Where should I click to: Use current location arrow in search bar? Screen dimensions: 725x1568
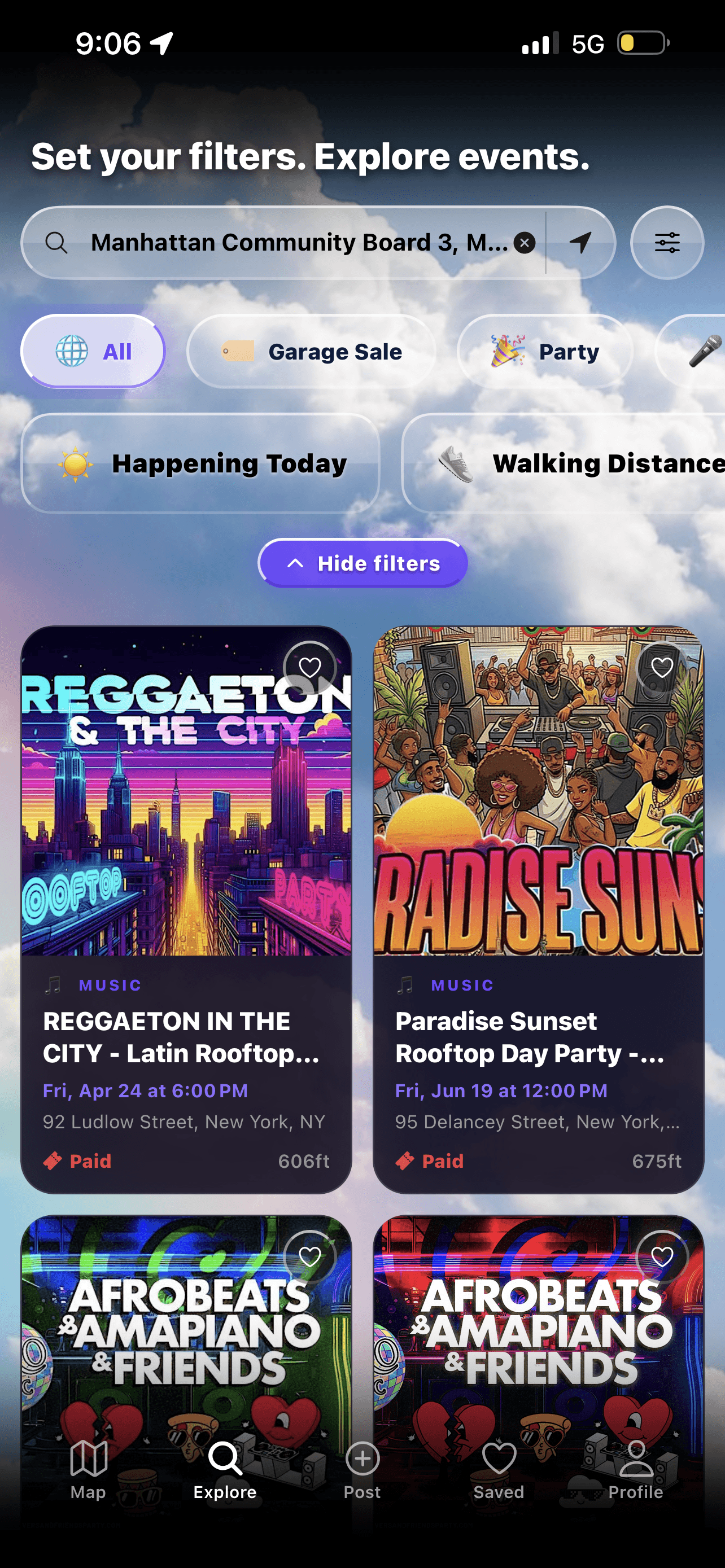(580, 243)
